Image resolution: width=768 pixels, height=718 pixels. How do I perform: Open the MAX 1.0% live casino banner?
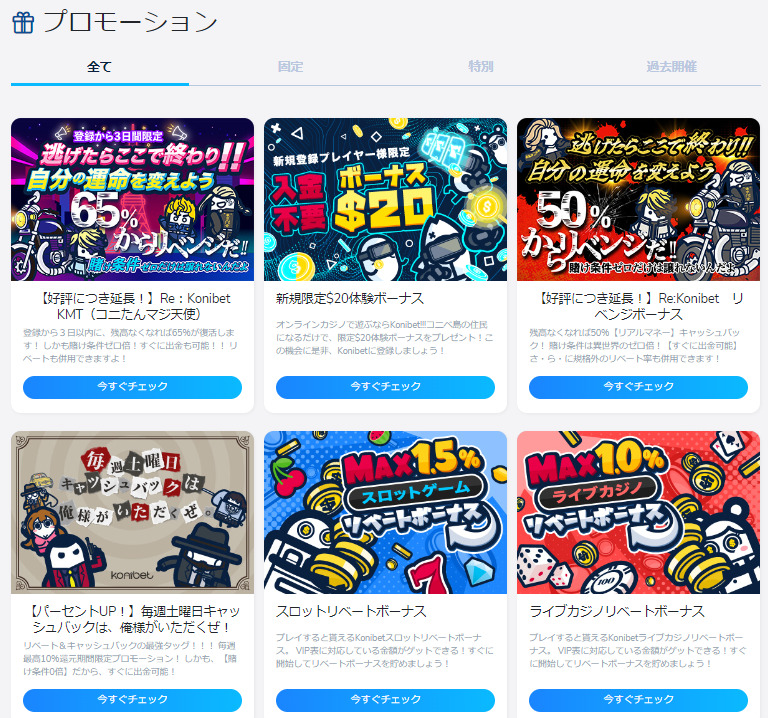tap(638, 512)
